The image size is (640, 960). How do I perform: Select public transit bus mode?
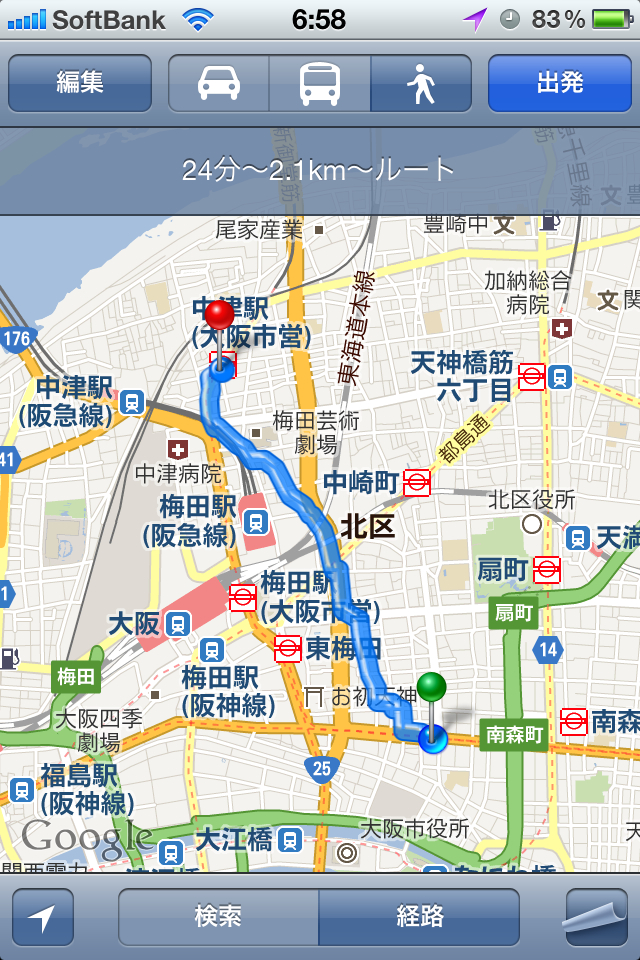point(320,83)
